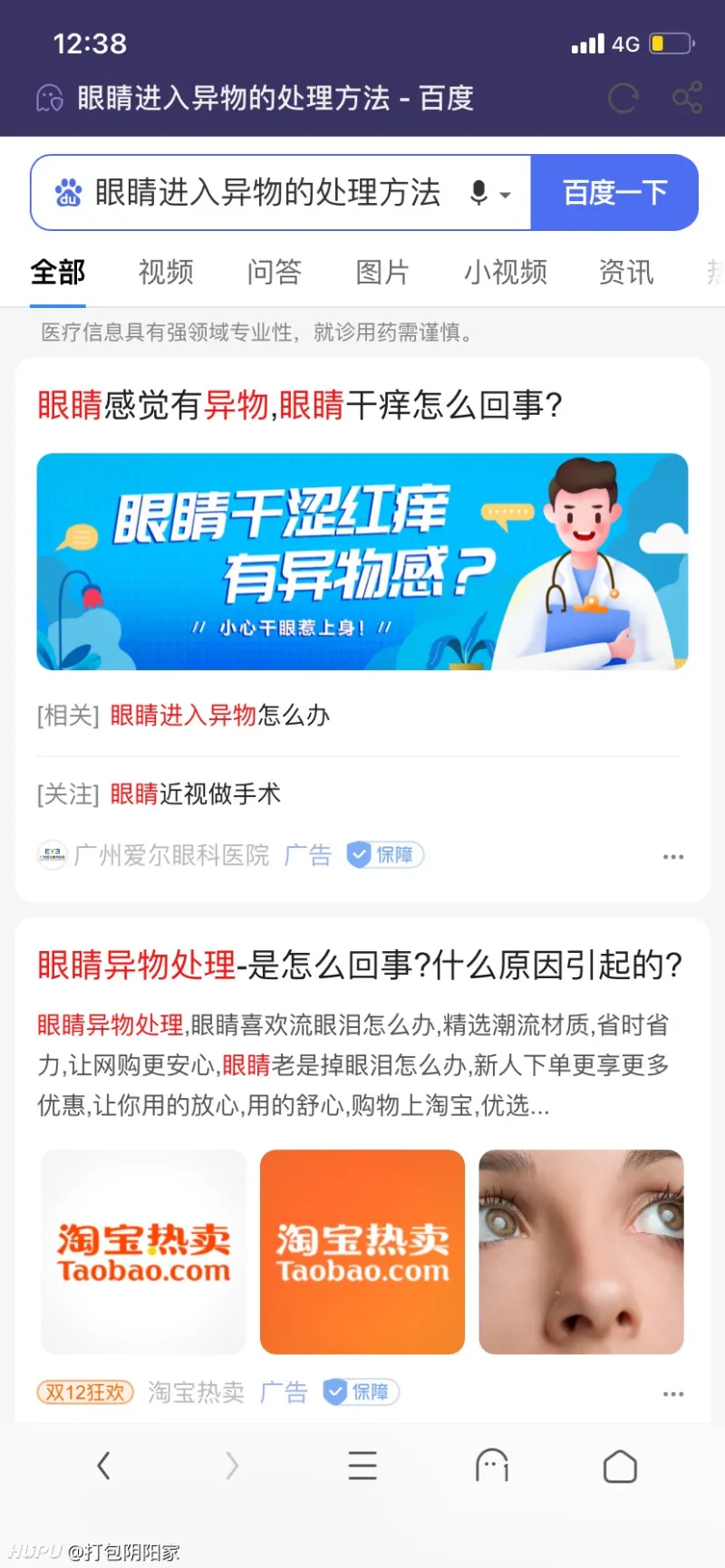
Task: Open related link 眼睛进入异物怎么办
Action: pos(219,716)
